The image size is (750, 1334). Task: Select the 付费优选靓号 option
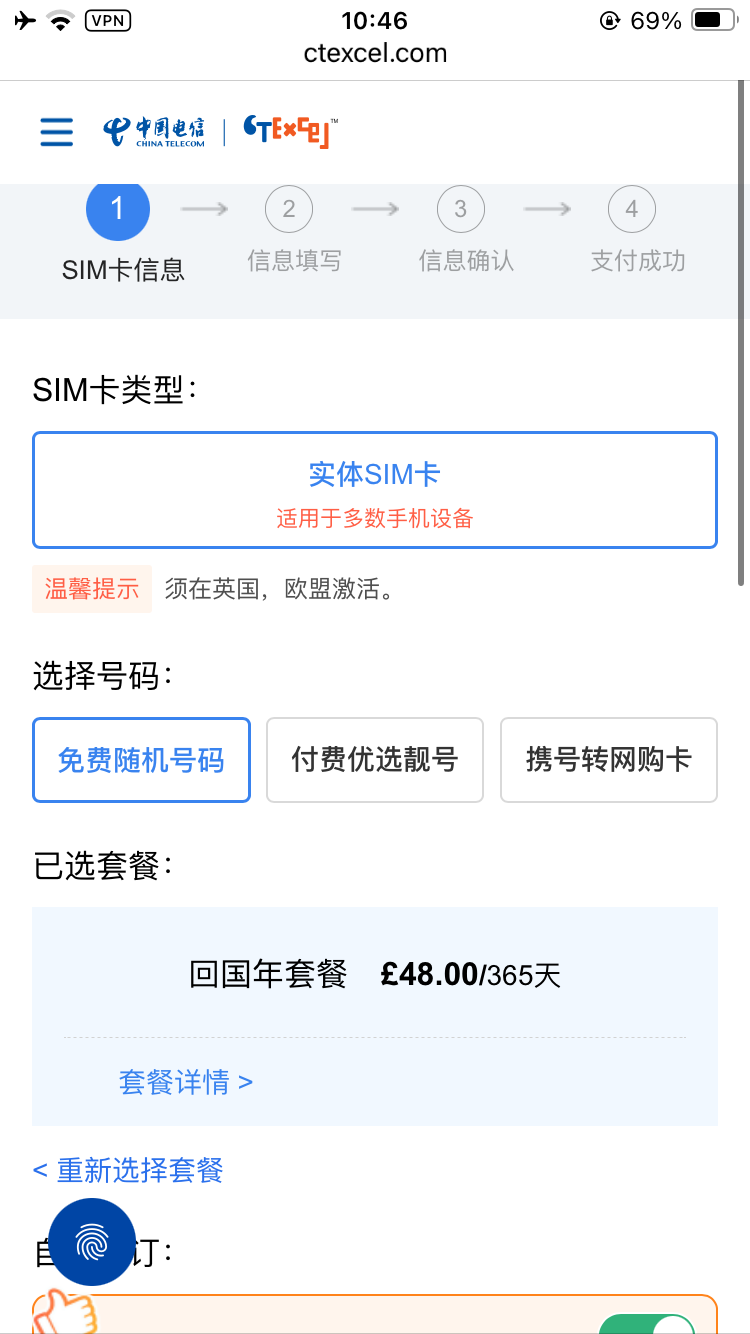[375, 760]
